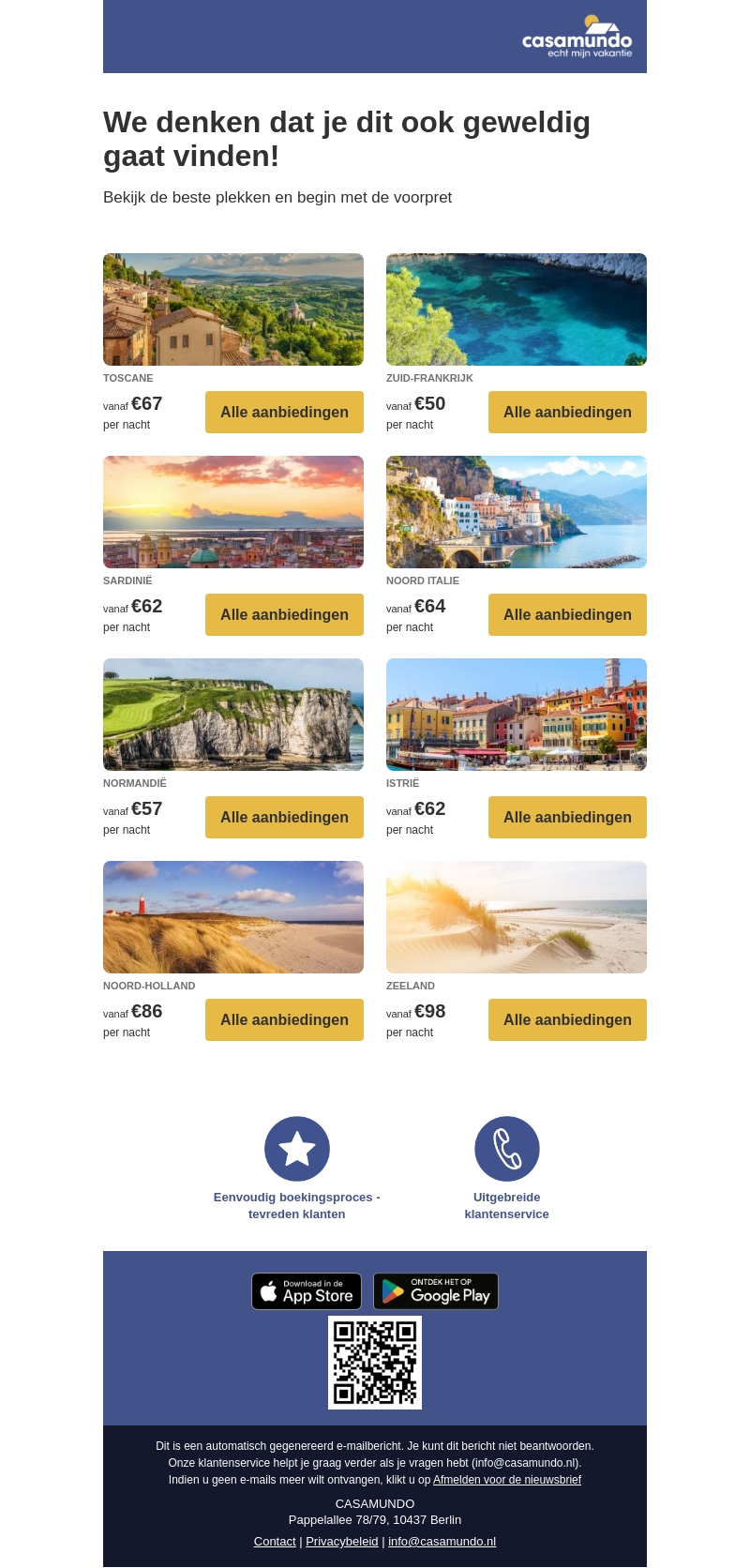The image size is (750, 1568).
Task: Get the app on Google Play
Action: click(x=436, y=1291)
